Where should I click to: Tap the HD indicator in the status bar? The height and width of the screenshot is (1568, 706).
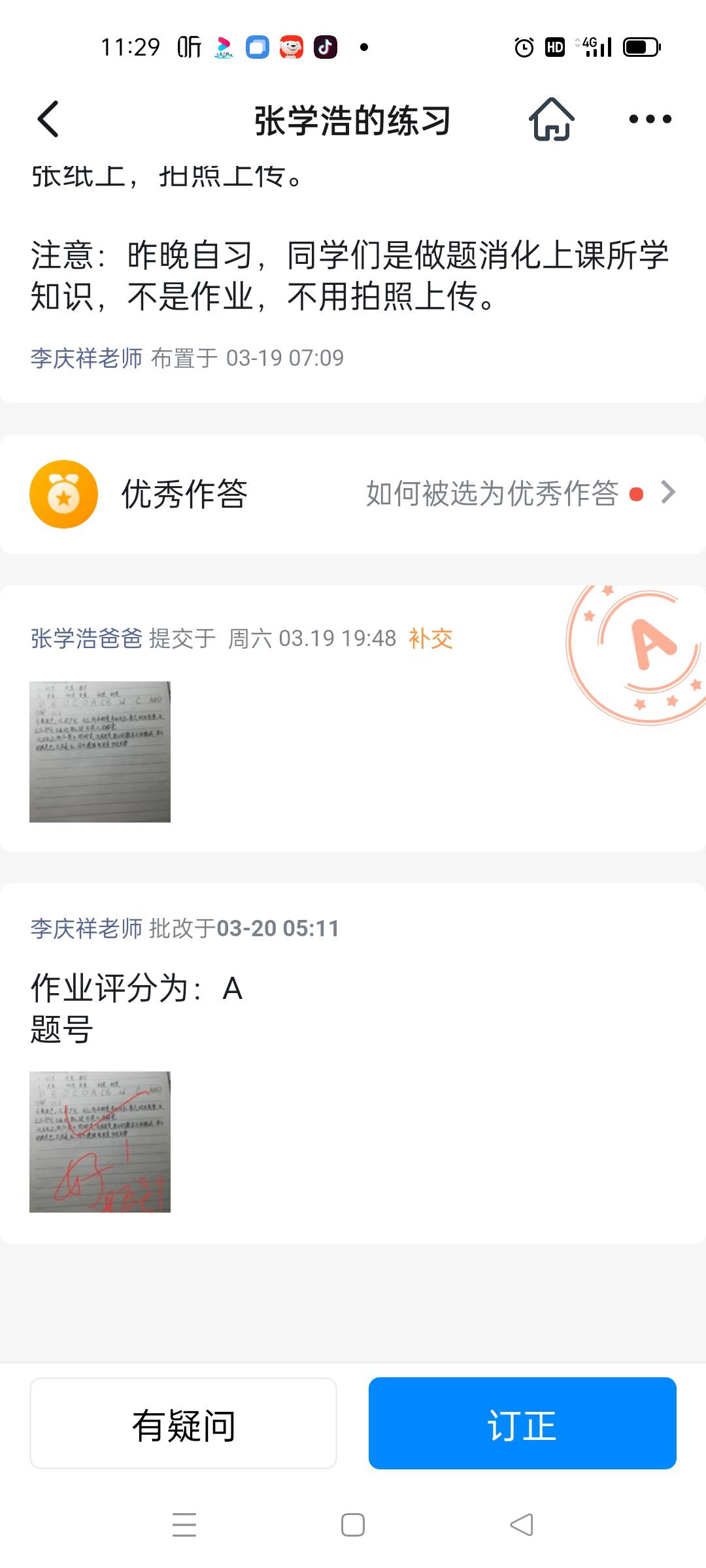(553, 46)
